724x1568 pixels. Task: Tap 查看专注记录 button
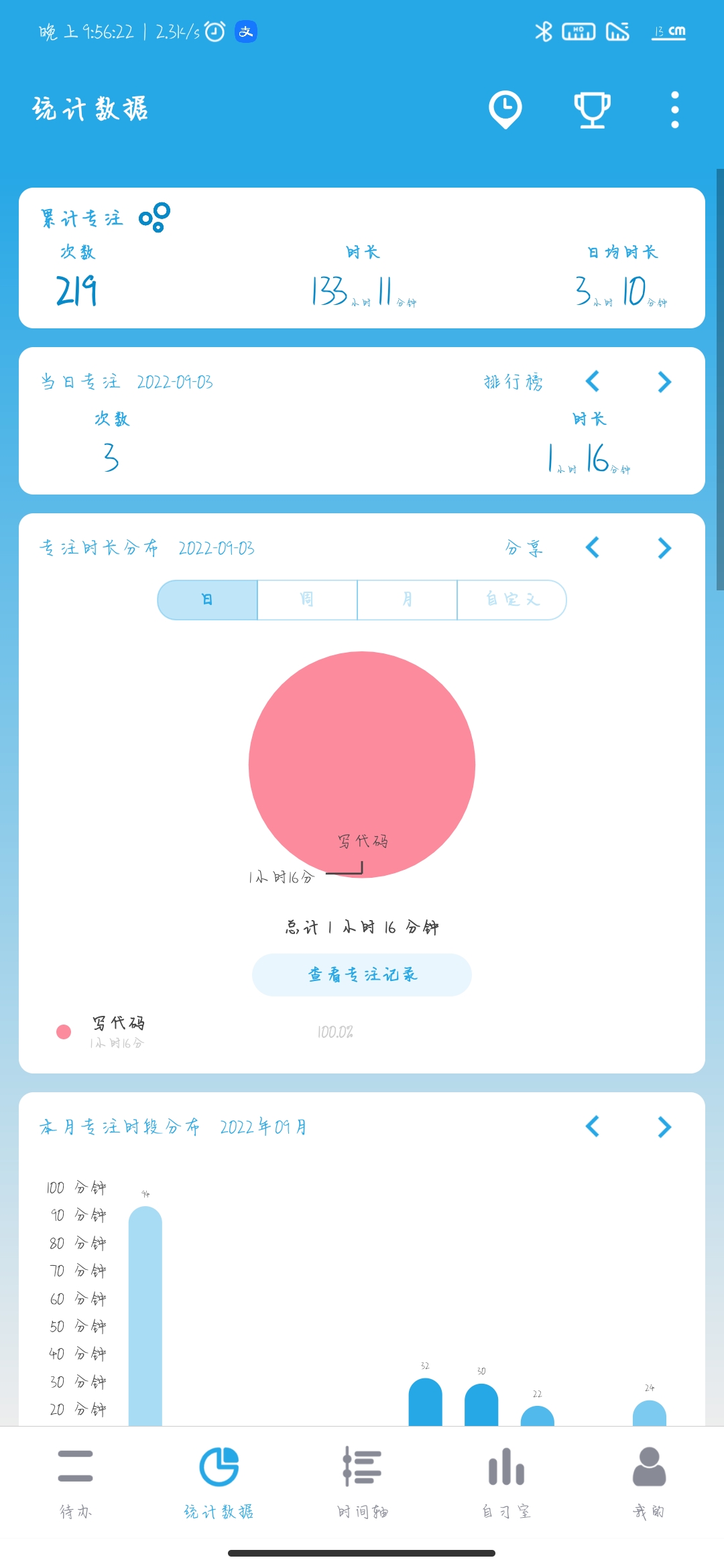[x=362, y=975]
